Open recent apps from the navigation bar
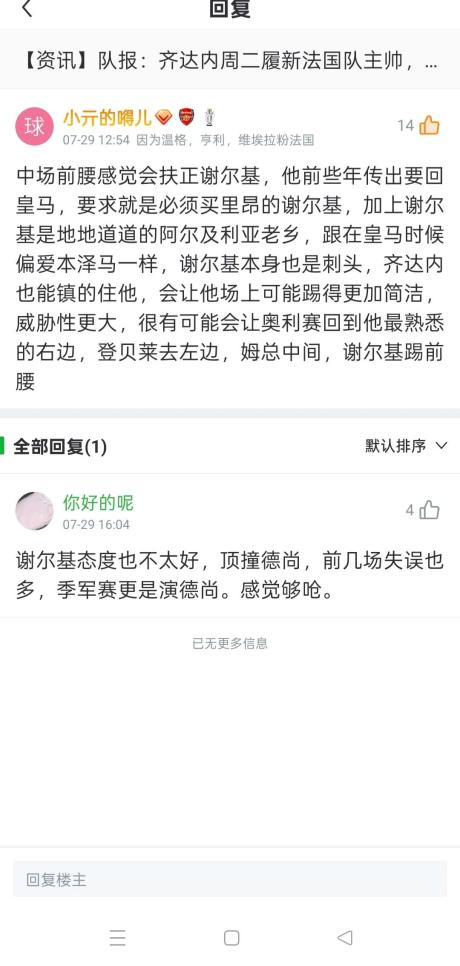460x966 pixels. coord(117,938)
